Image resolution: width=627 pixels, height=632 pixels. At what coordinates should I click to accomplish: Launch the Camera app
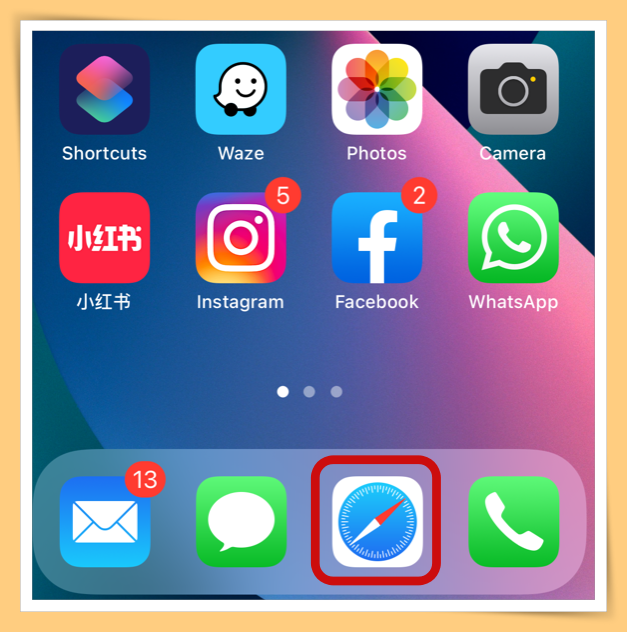[x=513, y=90]
